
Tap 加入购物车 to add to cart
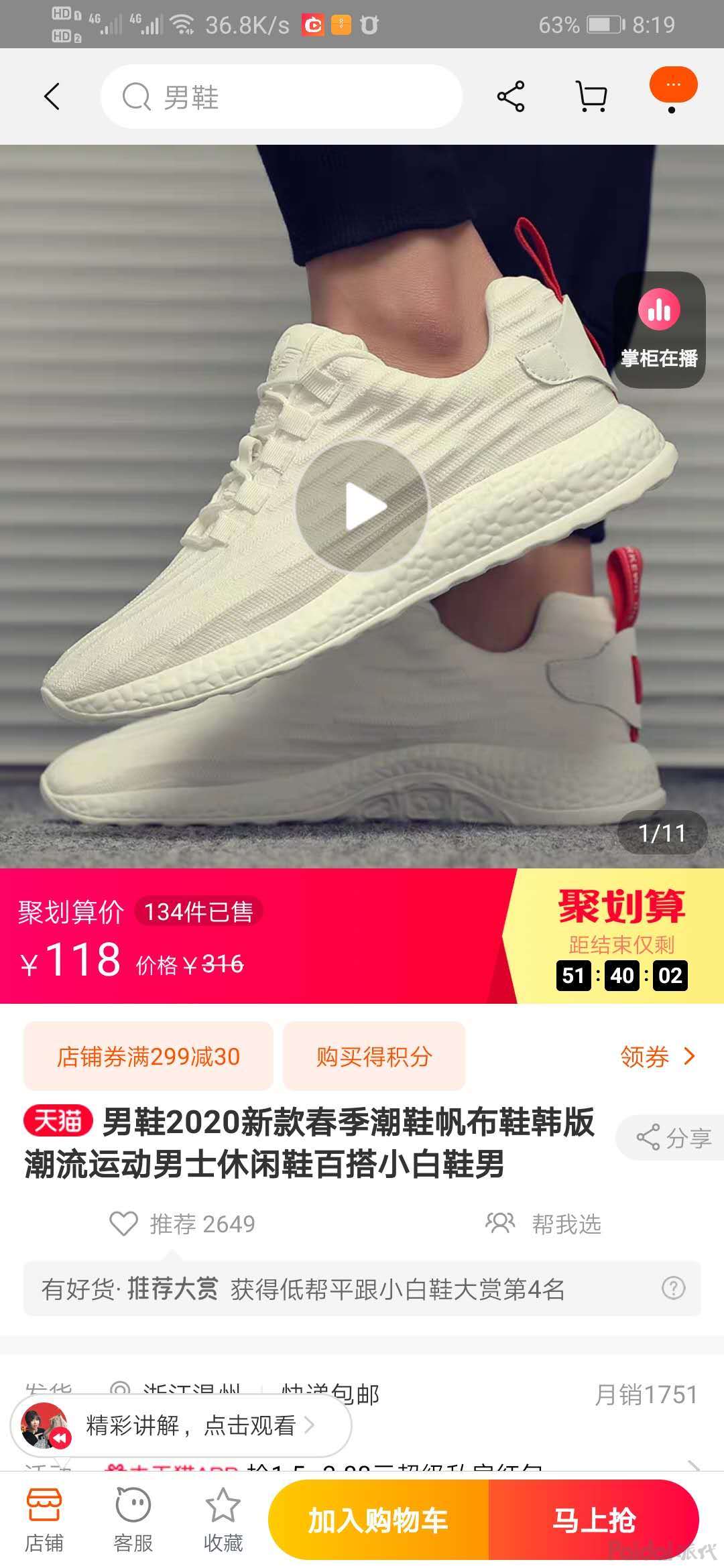point(378,1520)
